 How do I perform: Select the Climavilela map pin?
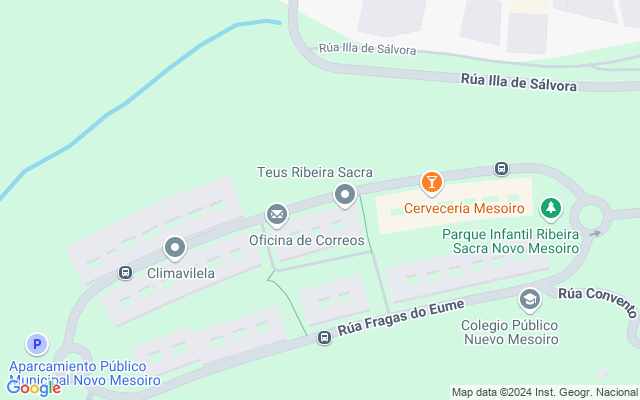175,247
